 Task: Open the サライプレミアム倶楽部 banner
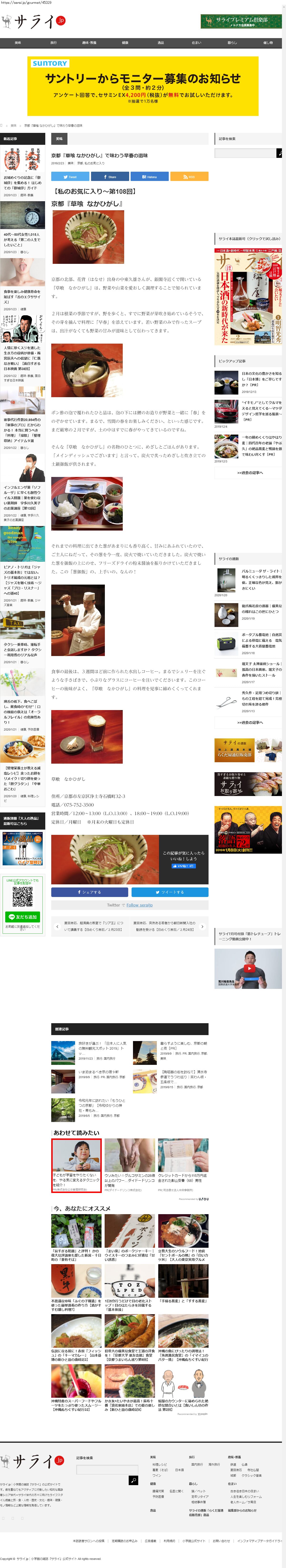point(241,21)
